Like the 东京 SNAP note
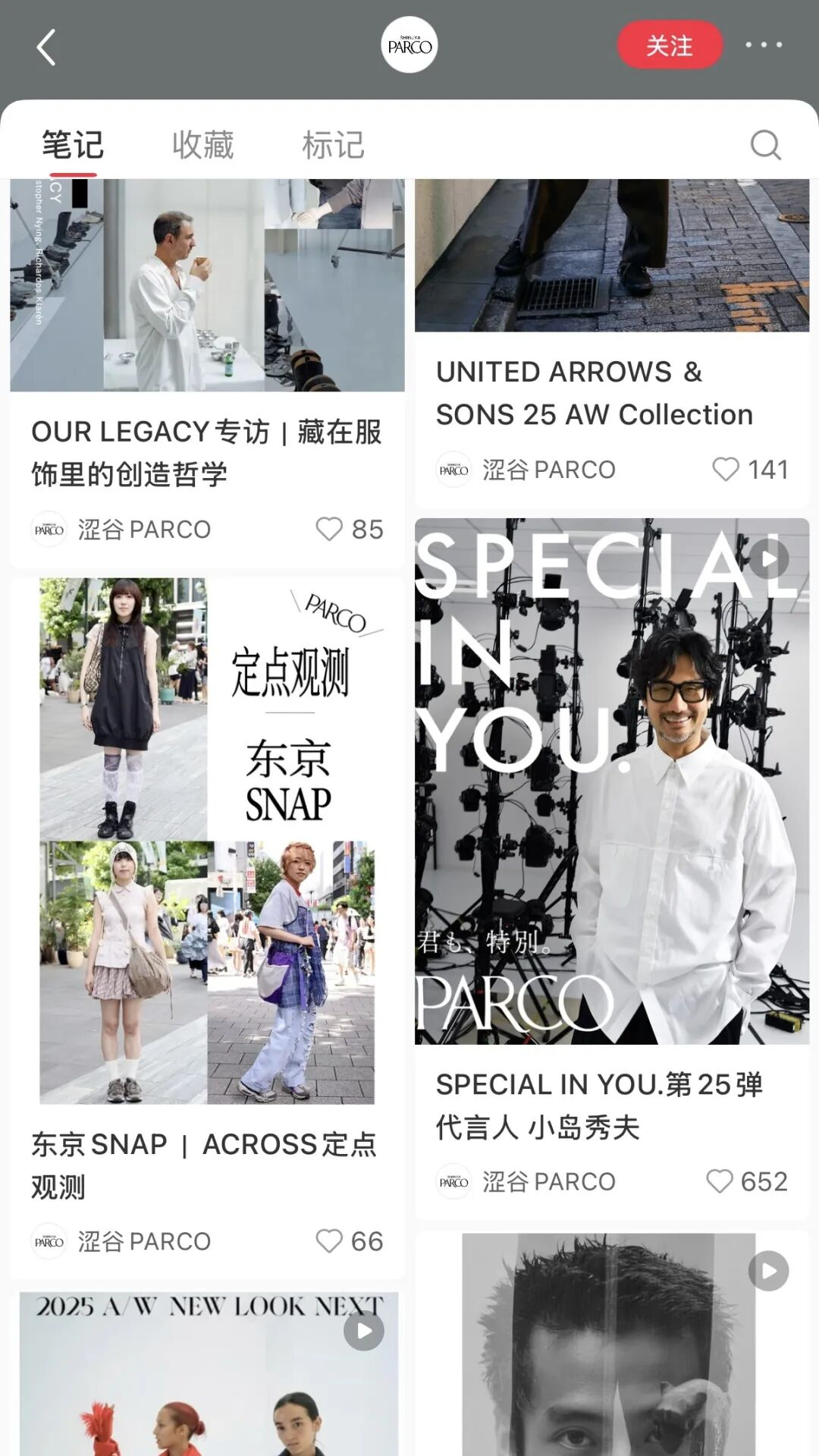 330,1241
